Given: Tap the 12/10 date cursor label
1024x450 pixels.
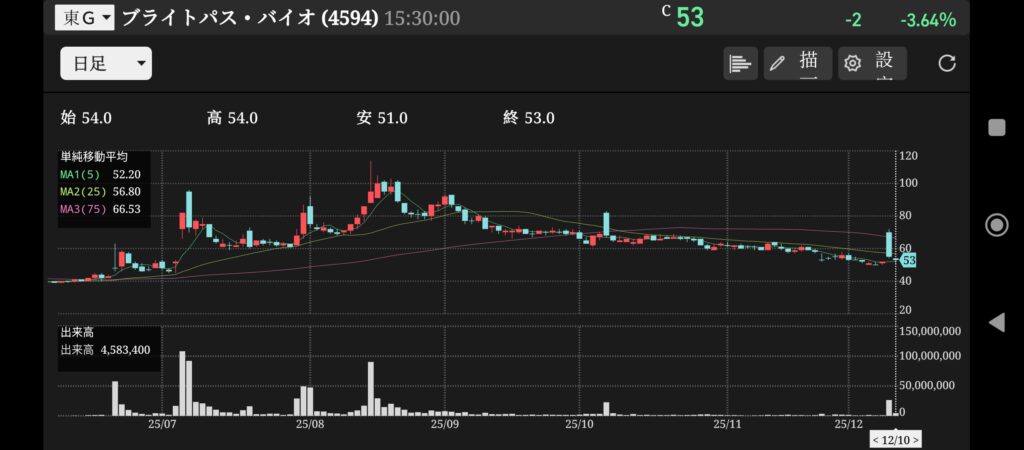Looking at the screenshot, I should [x=896, y=439].
